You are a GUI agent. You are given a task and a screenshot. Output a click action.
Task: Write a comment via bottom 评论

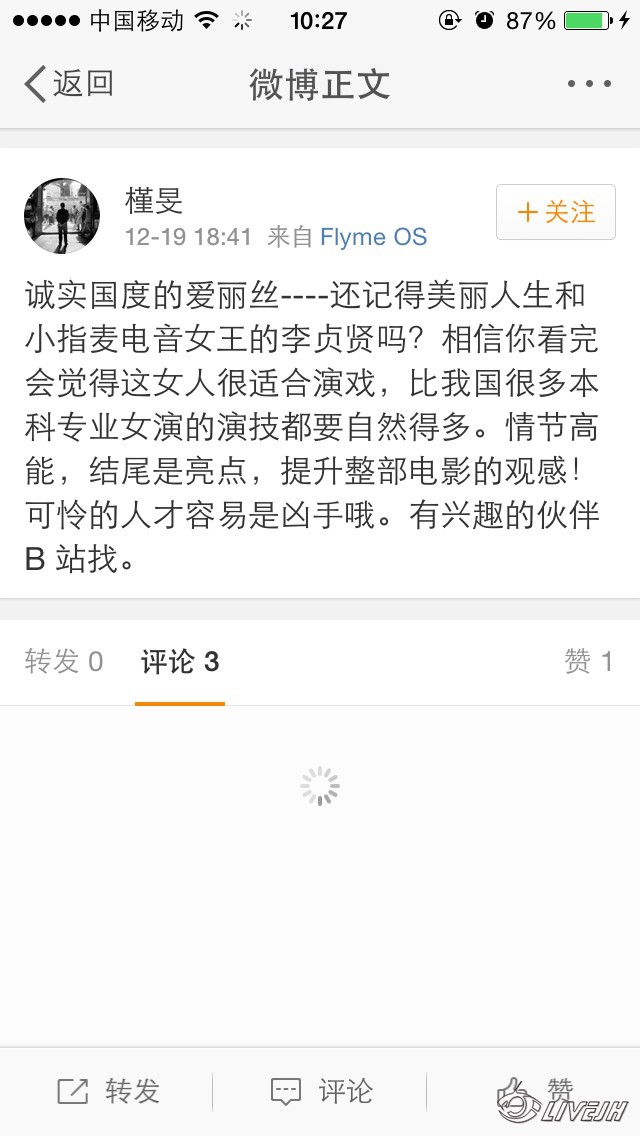(321, 1091)
